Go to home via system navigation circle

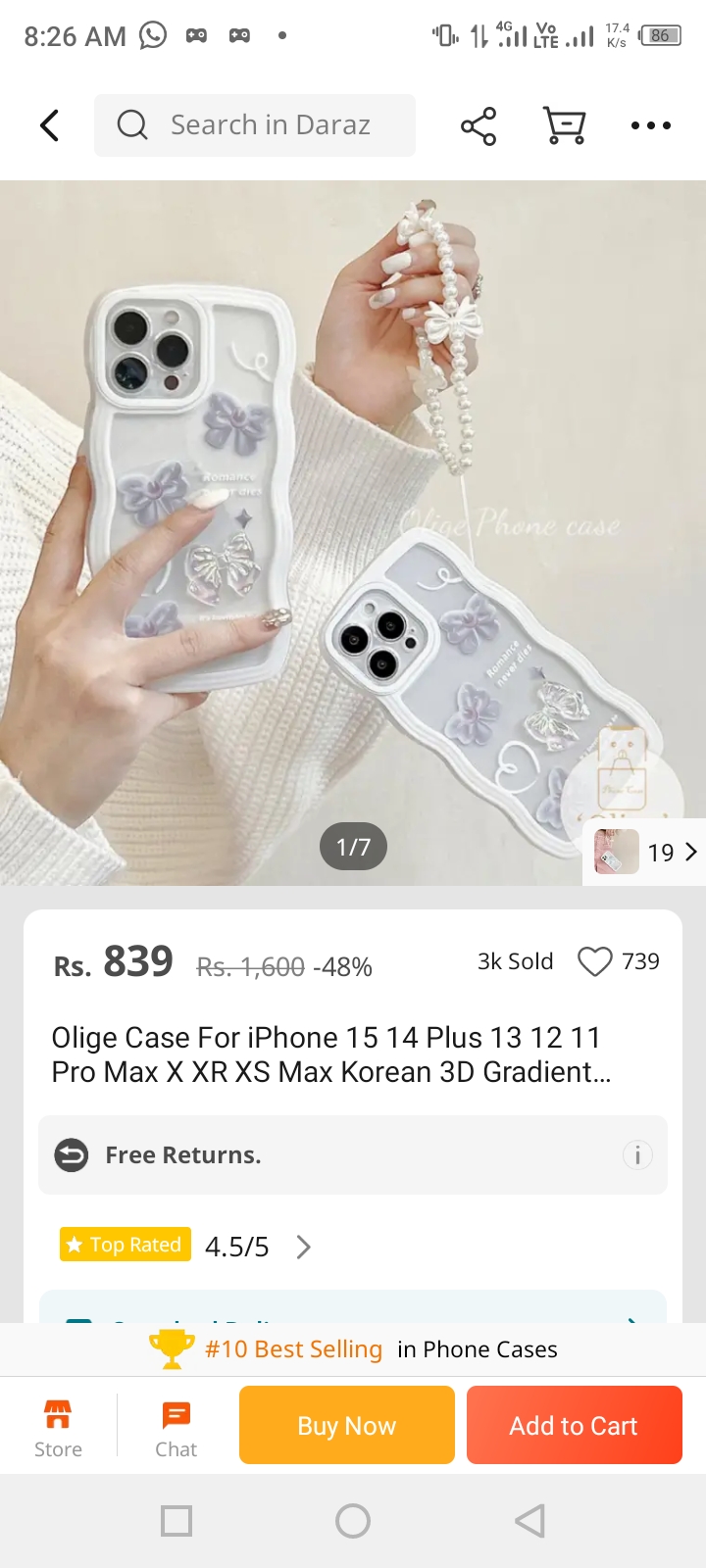point(353,1521)
